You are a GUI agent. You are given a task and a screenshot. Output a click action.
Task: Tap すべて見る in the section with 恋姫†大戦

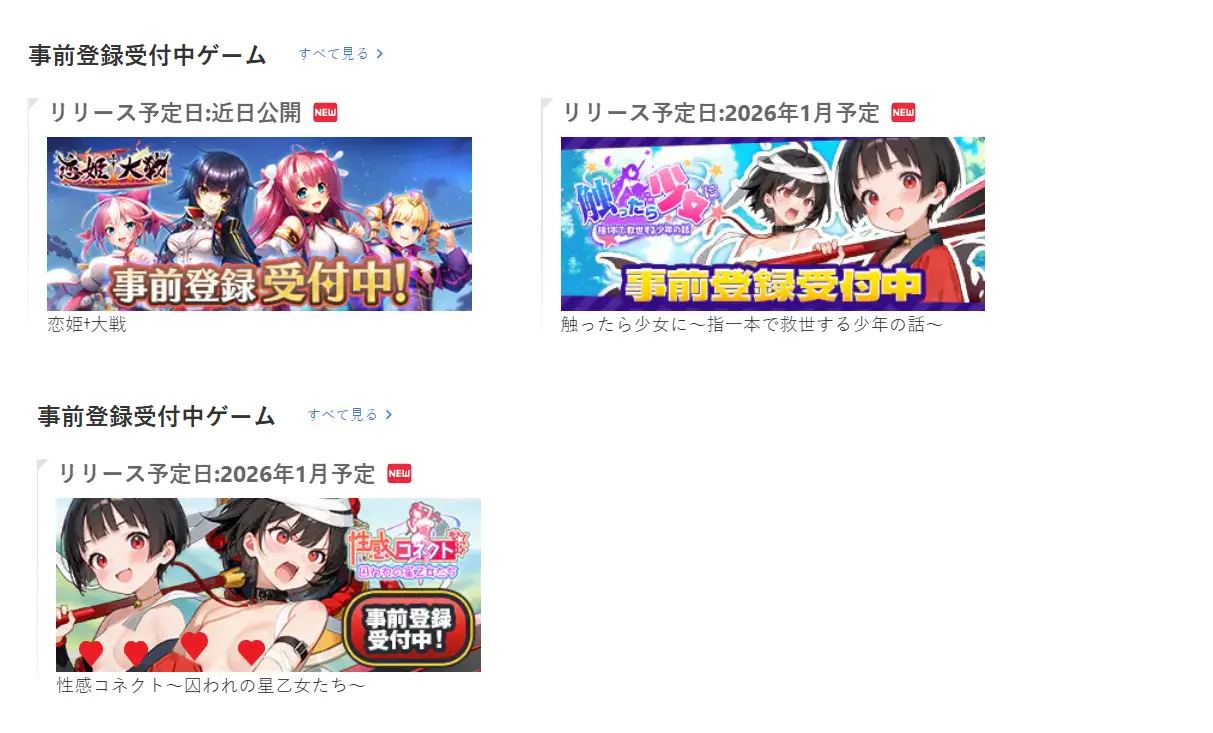[x=341, y=54]
